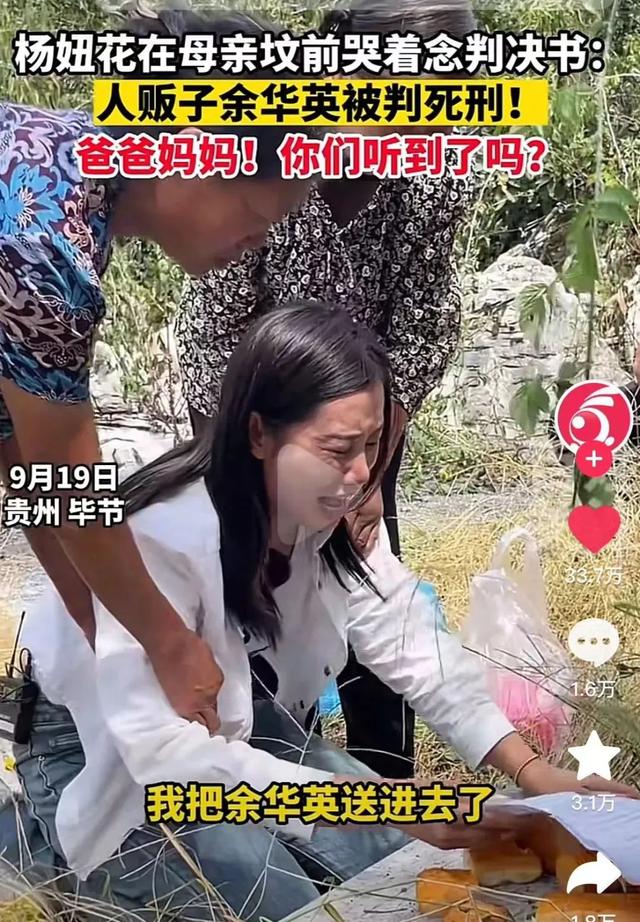
Task: Open the comments with 1.6万 replies
Action: (594, 641)
